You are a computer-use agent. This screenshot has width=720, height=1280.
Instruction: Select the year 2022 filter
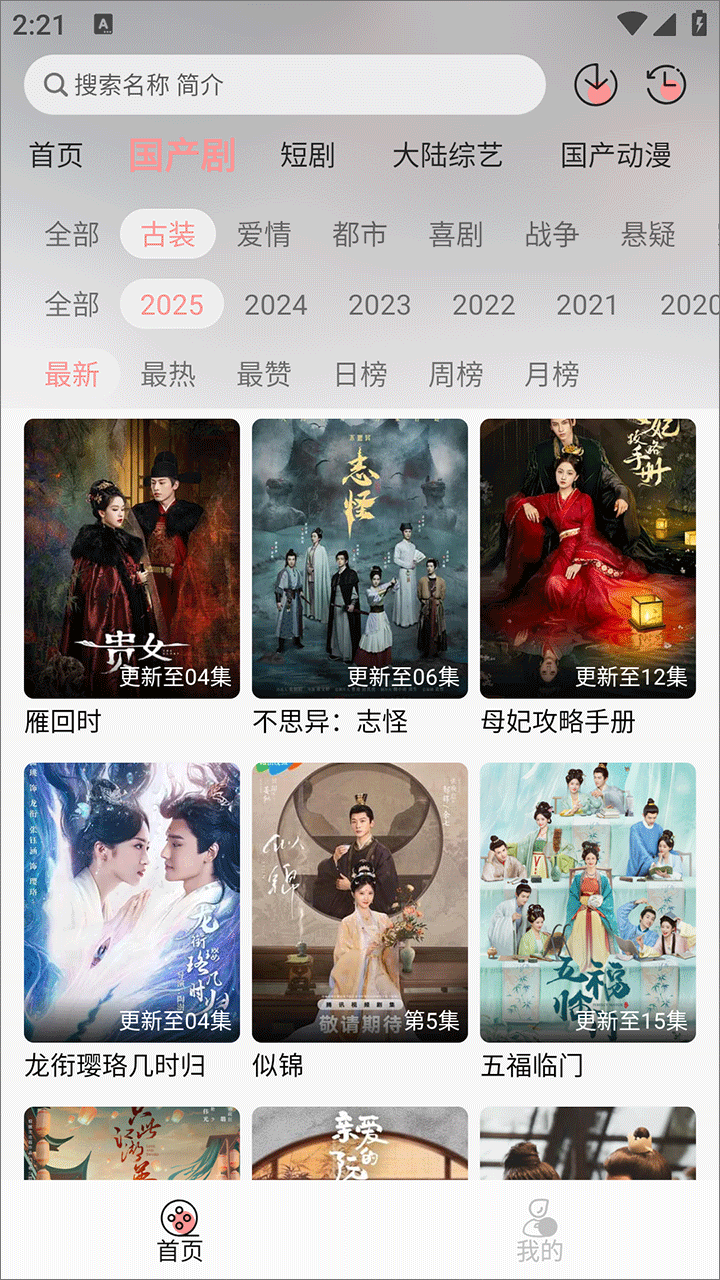(x=483, y=305)
